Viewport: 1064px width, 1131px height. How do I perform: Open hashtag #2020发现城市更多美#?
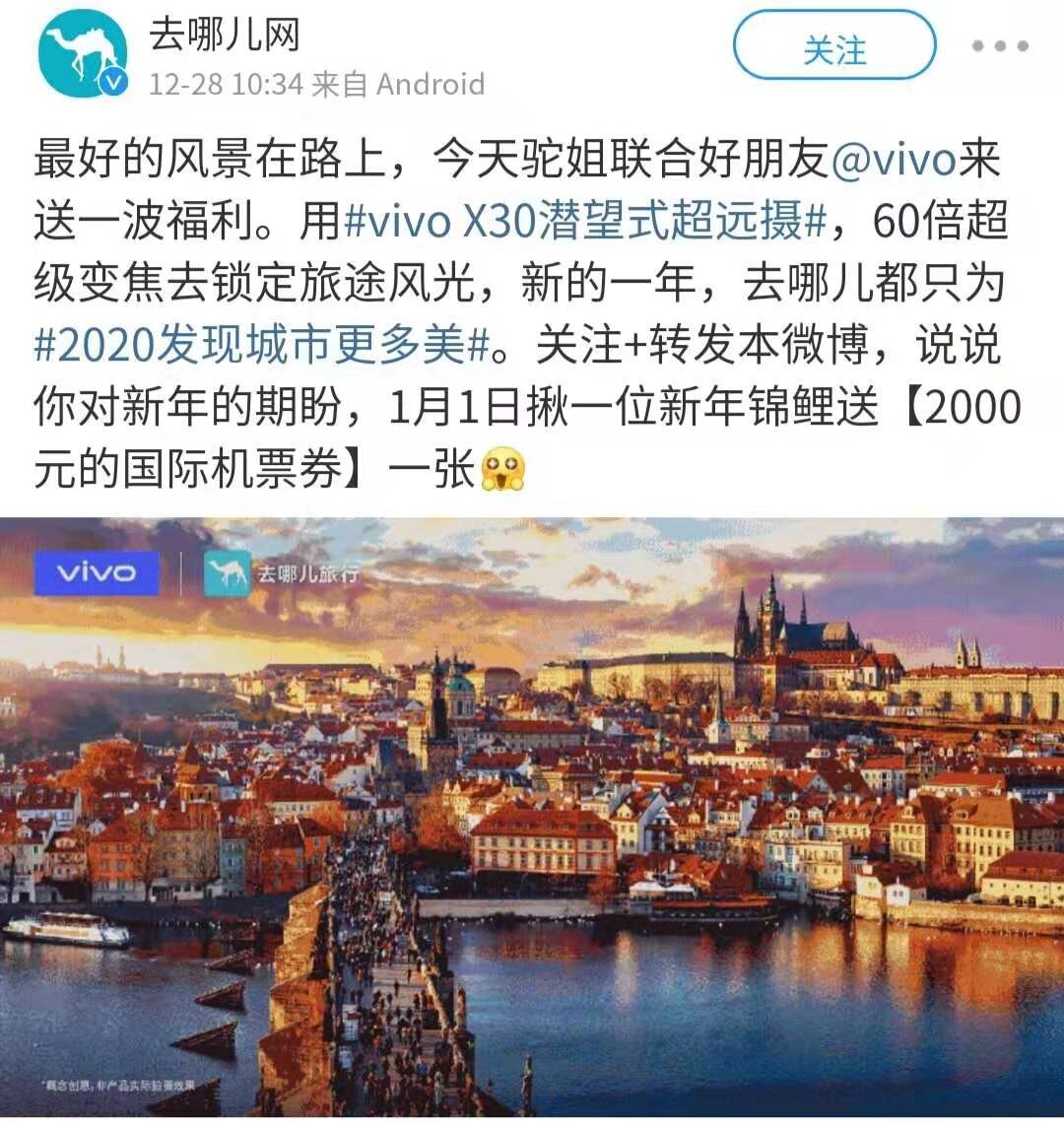tap(262, 346)
